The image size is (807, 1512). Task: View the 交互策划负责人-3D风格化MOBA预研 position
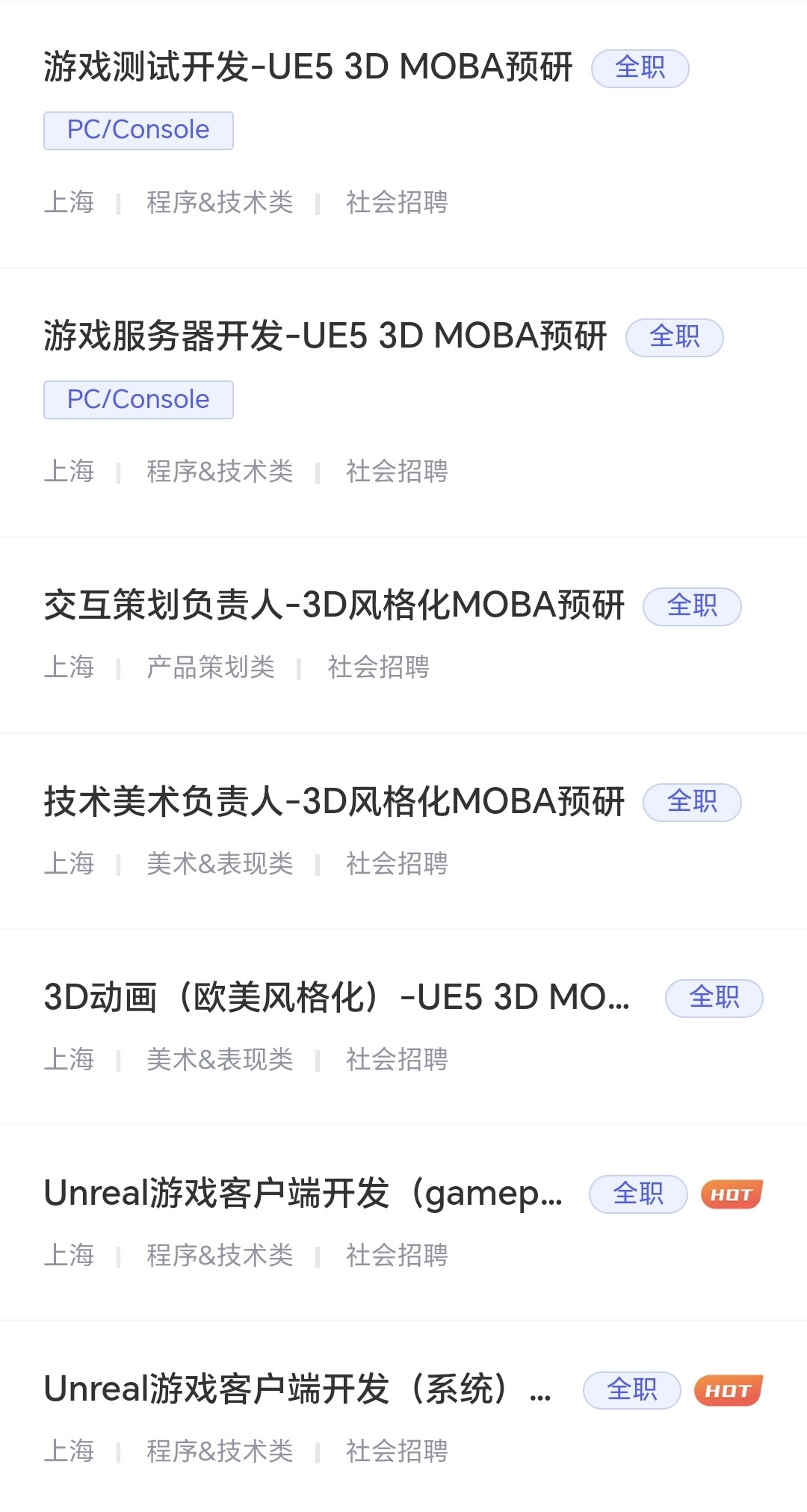click(x=334, y=605)
